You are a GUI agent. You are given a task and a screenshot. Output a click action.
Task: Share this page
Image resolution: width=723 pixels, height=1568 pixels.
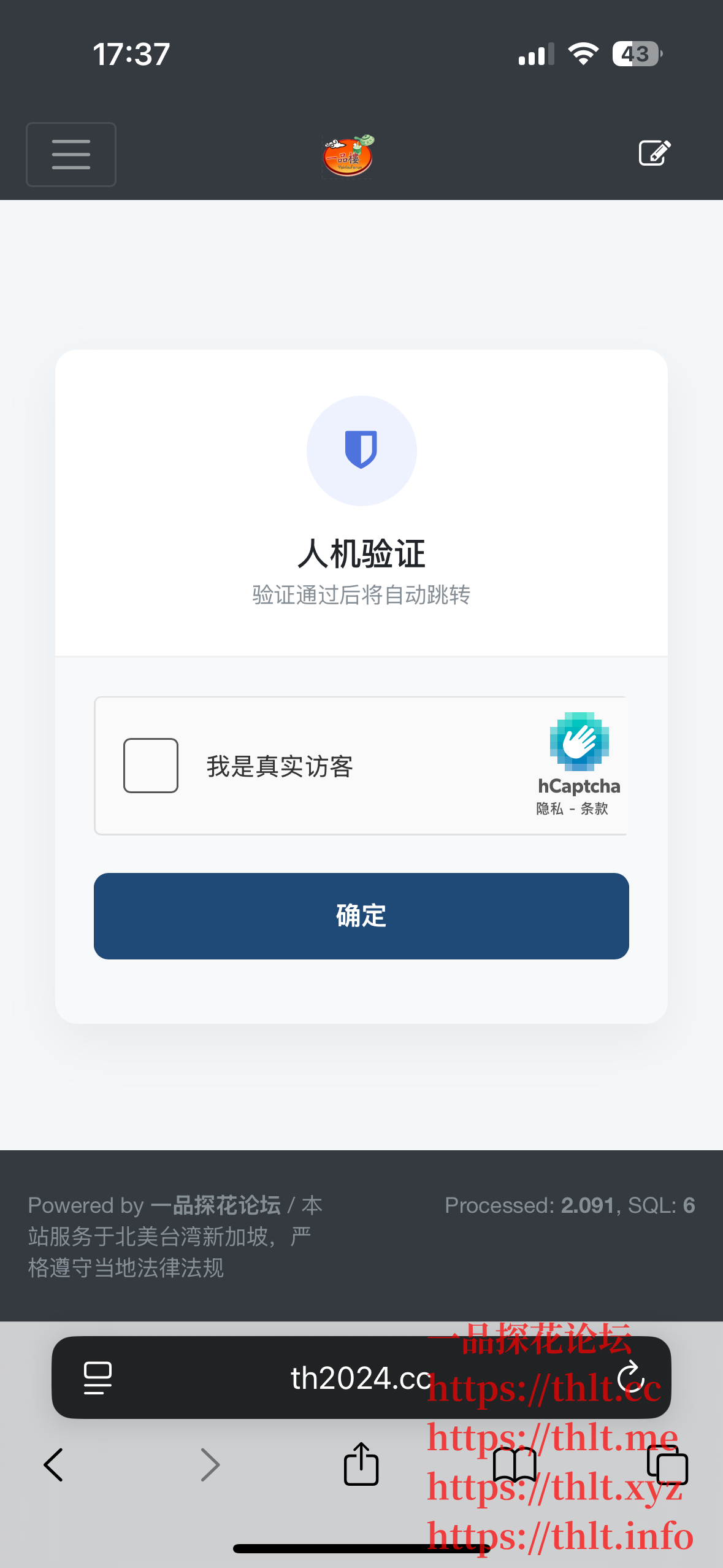point(361,1465)
